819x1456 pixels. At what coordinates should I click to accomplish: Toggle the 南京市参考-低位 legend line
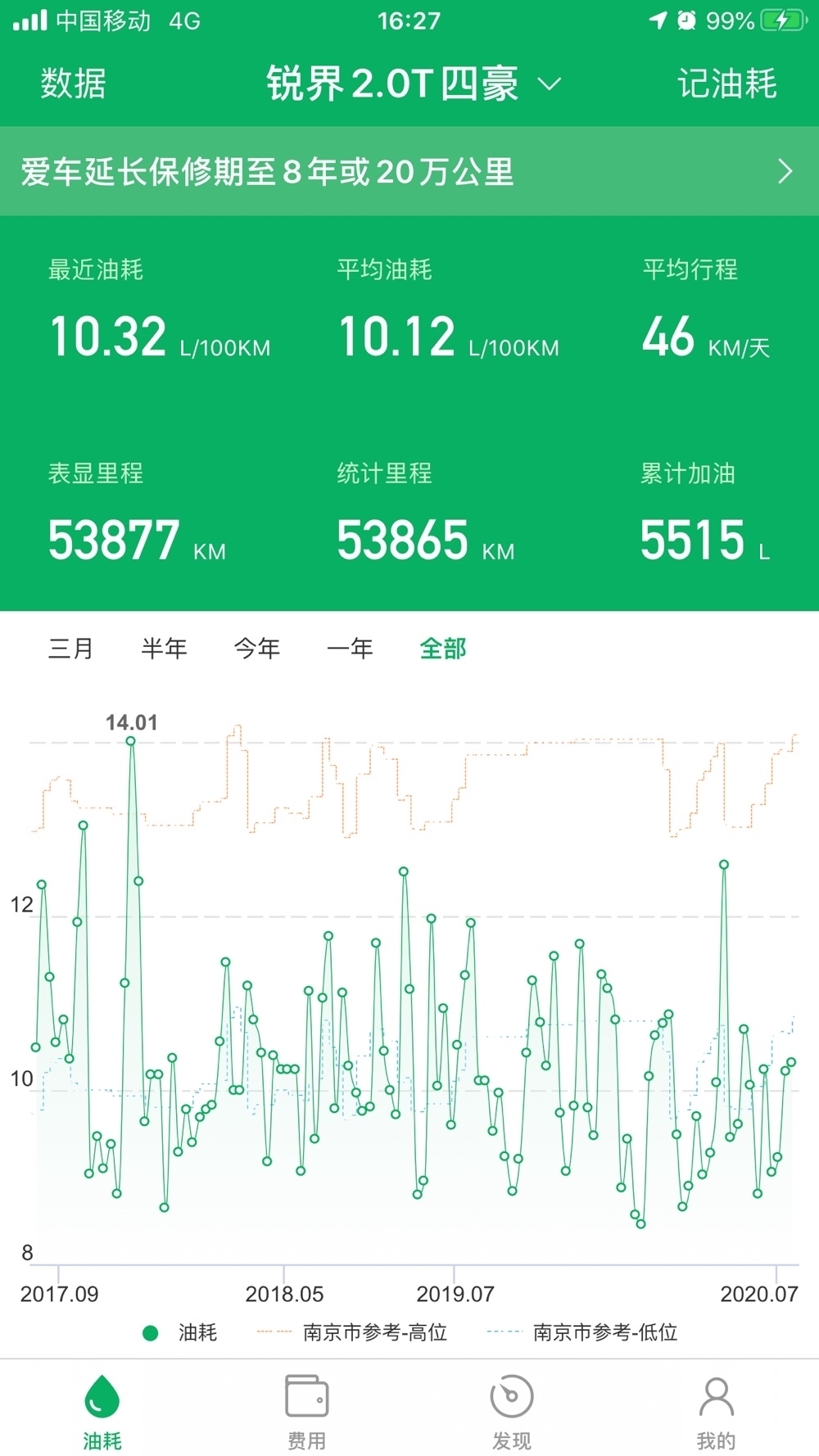[582, 1332]
